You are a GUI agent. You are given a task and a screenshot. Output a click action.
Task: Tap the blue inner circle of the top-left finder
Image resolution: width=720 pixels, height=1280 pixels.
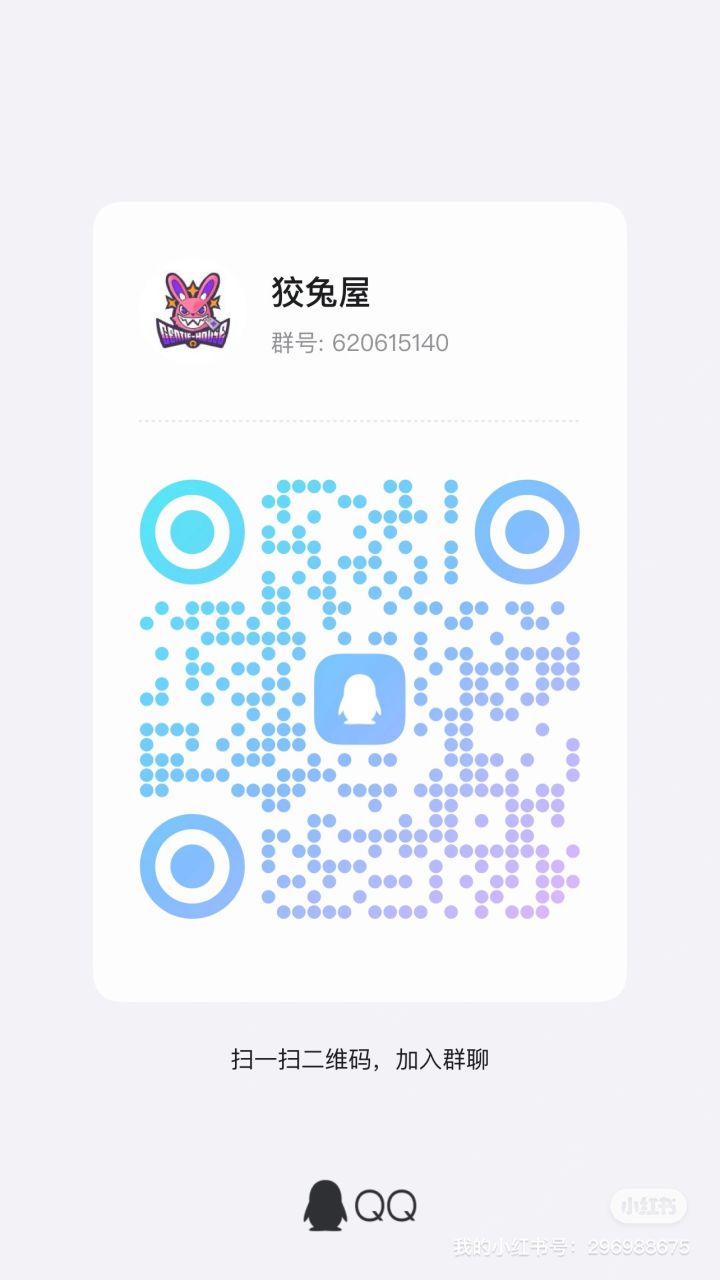pyautogui.click(x=192, y=531)
